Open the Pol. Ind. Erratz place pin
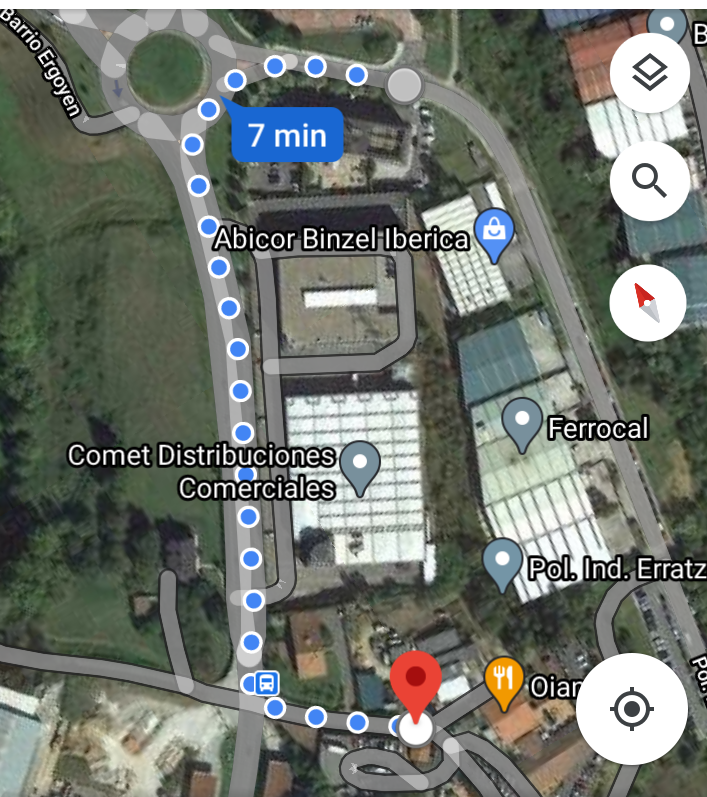Image resolution: width=707 pixels, height=797 pixels. click(x=502, y=562)
